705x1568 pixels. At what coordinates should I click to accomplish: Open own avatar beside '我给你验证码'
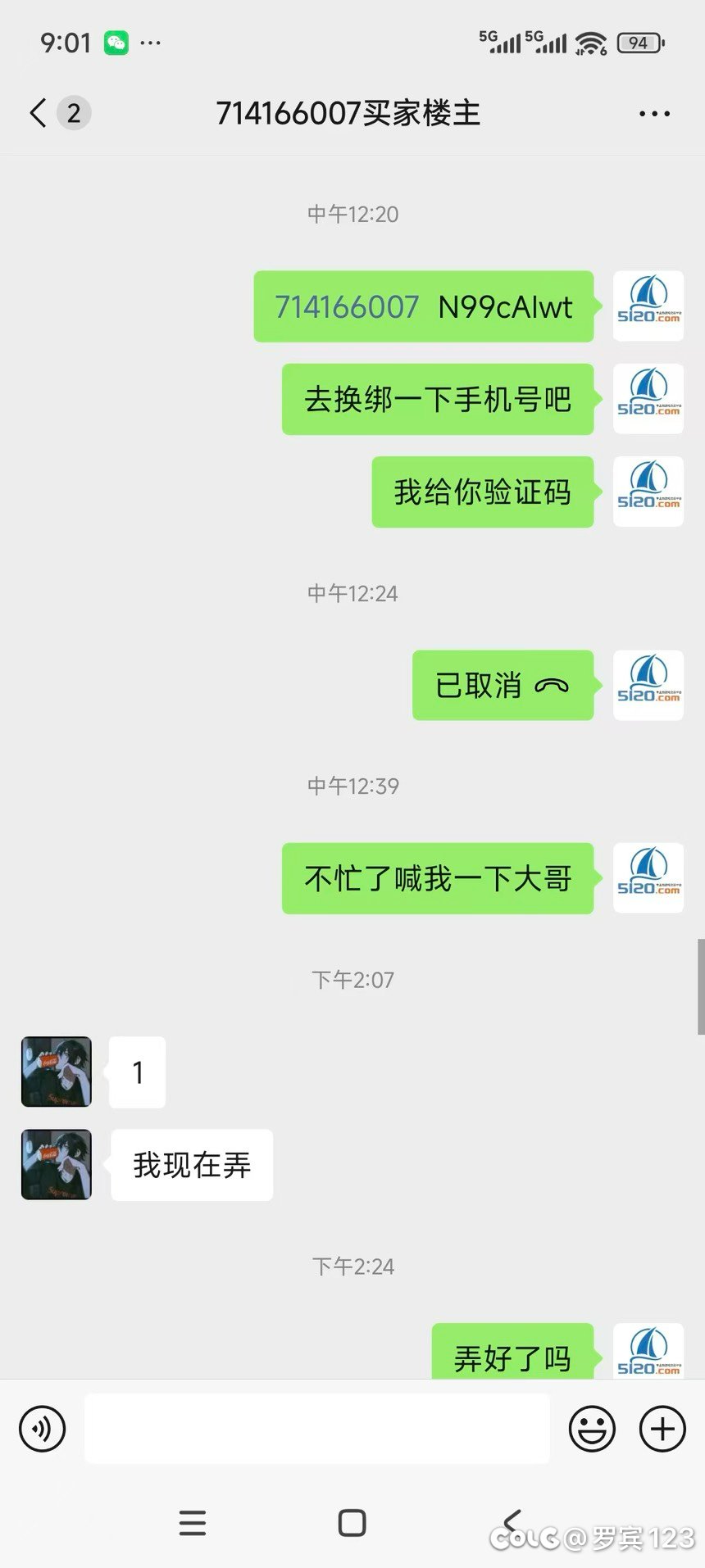648,492
